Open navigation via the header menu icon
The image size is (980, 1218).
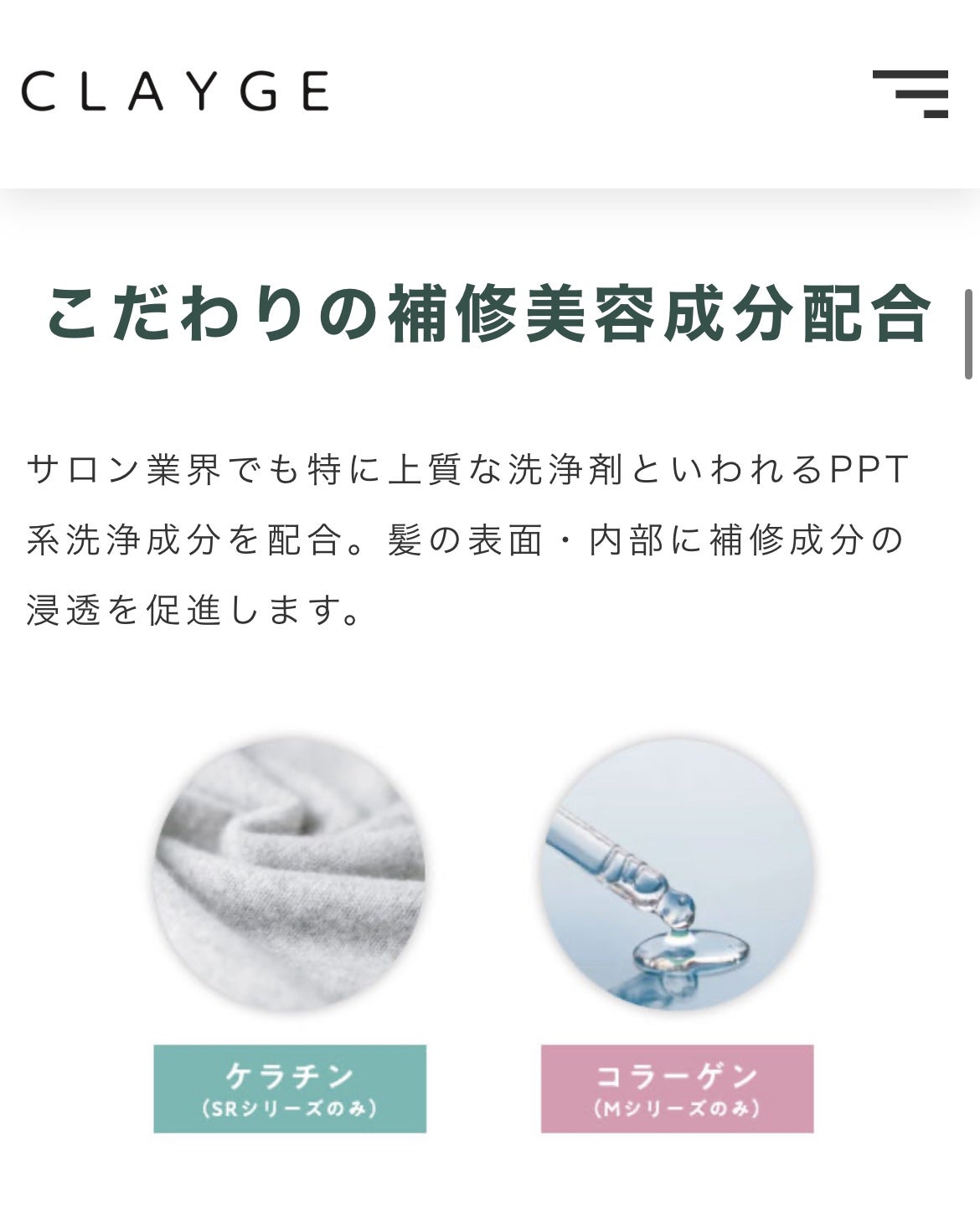pyautogui.click(x=909, y=93)
